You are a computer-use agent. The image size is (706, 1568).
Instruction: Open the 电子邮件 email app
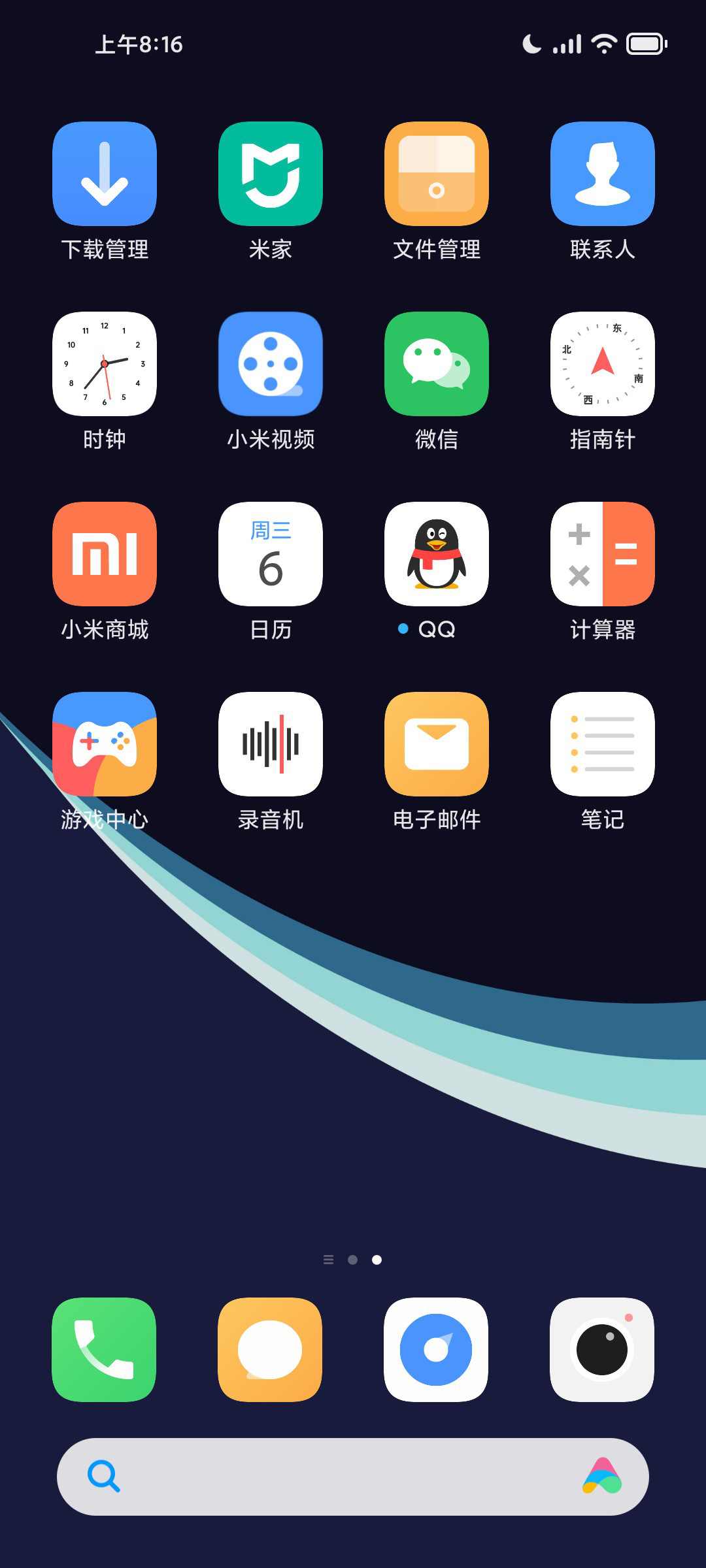(437, 744)
